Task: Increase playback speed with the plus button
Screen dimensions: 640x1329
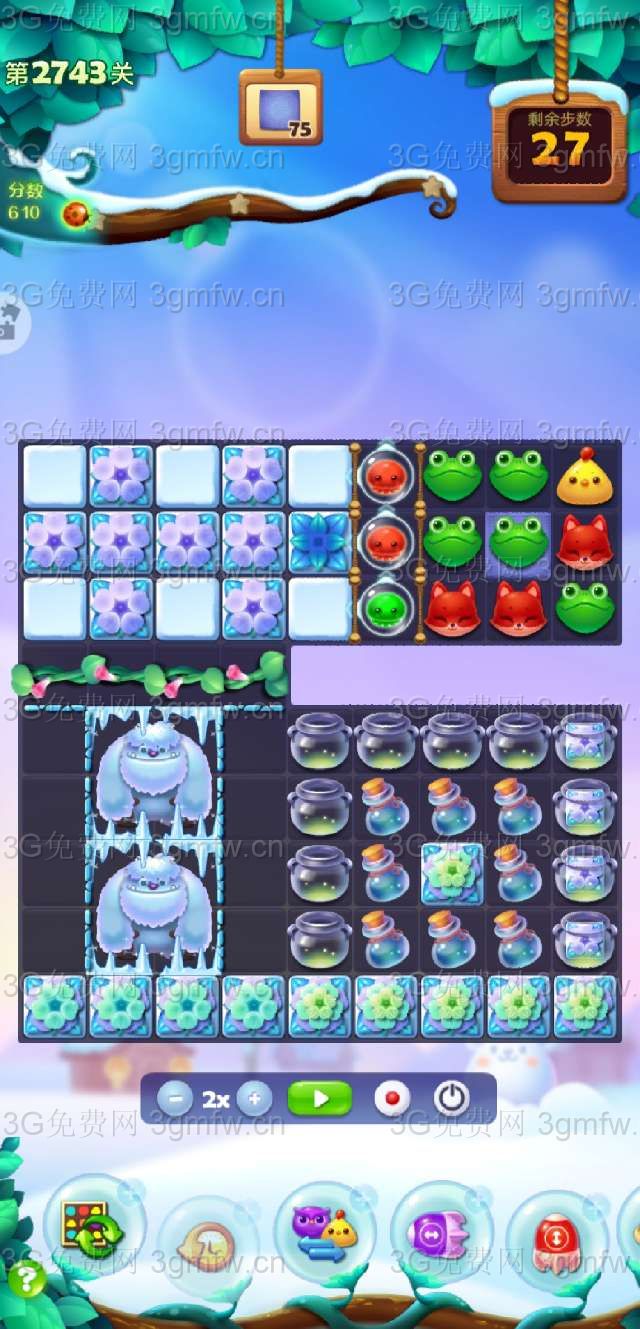Action: (254, 1099)
